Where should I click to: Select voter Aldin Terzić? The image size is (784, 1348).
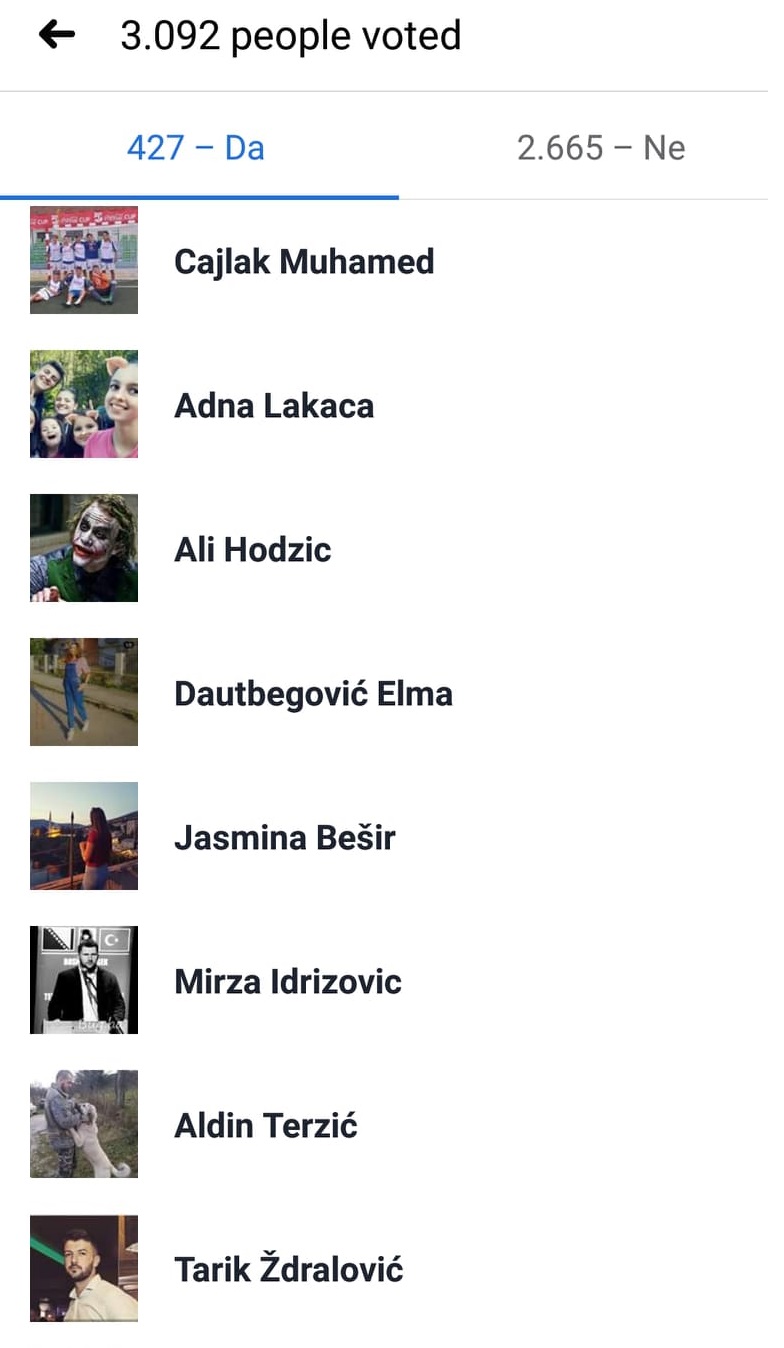265,1126
